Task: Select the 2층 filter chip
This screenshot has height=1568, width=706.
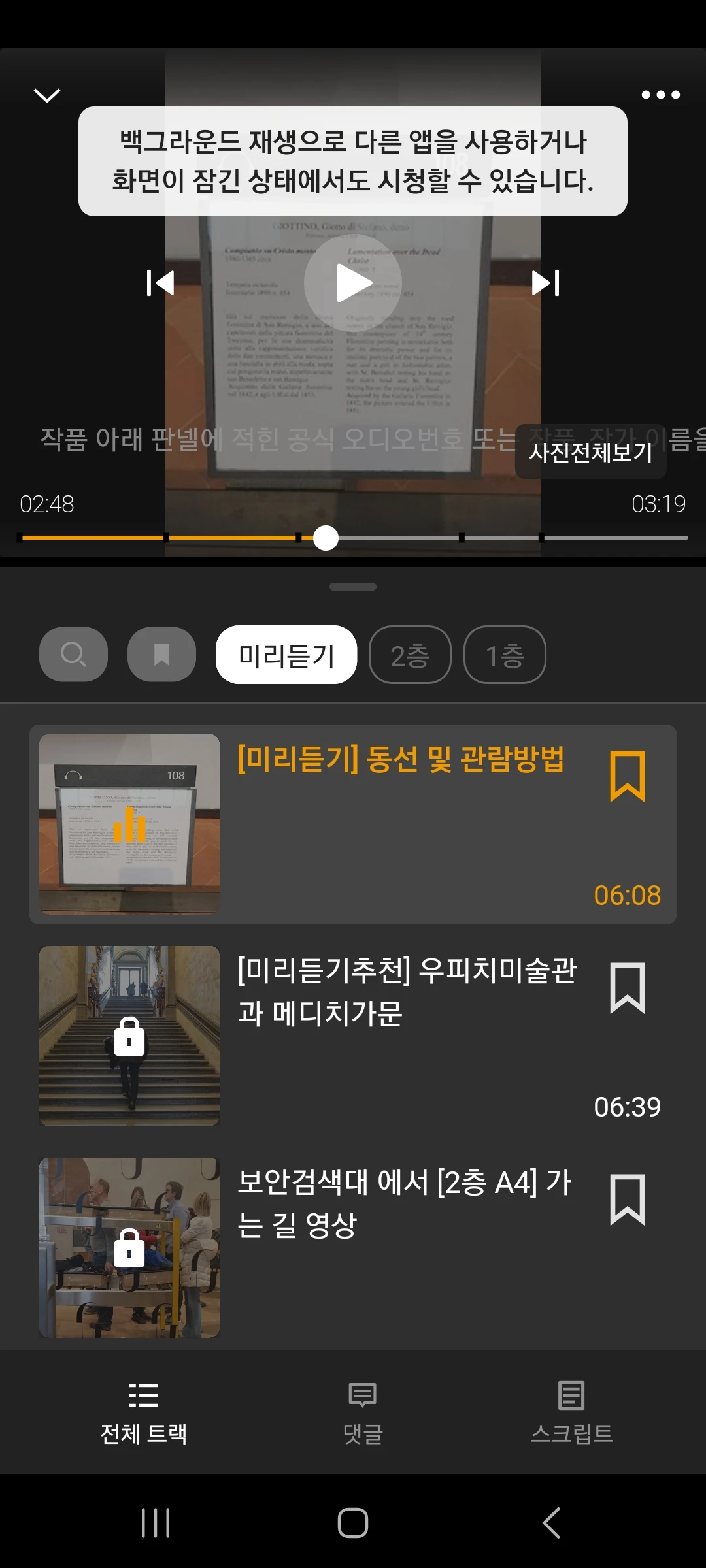Action: 410,655
